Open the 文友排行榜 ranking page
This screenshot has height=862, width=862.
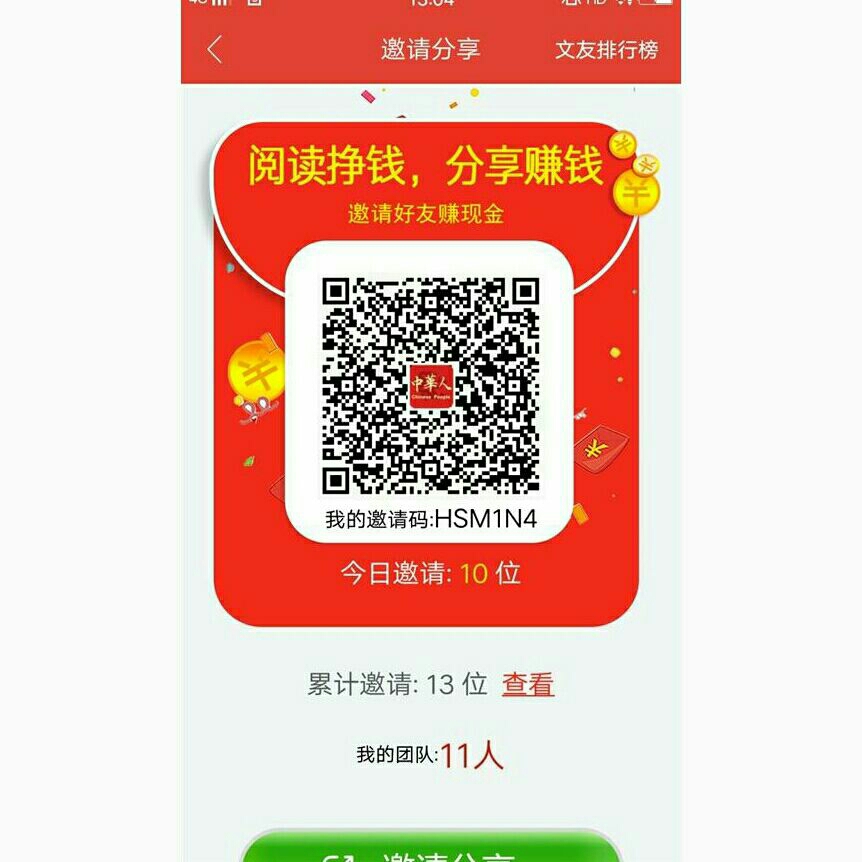pos(606,49)
